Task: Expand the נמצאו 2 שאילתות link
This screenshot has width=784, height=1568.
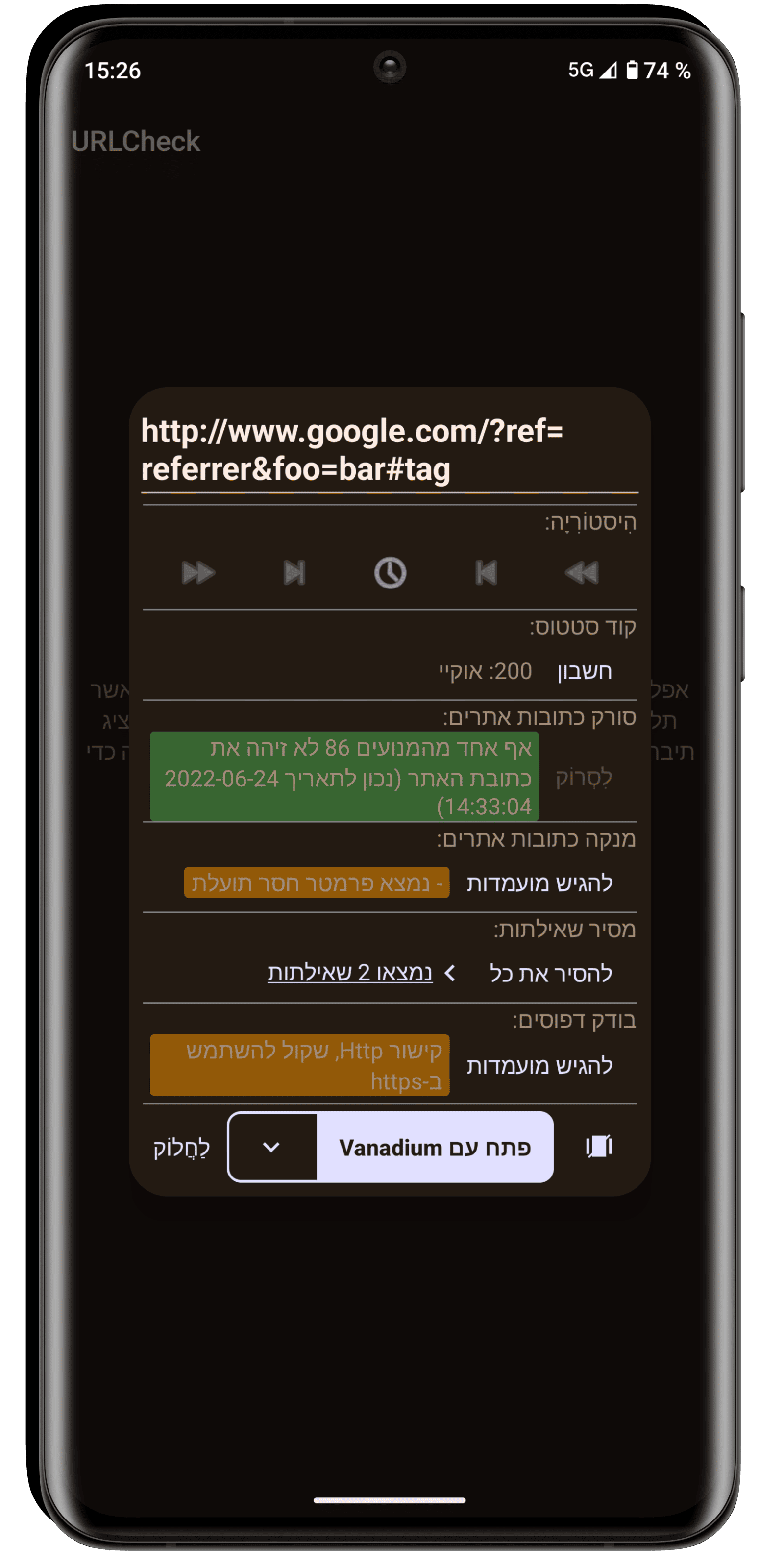Action: pyautogui.click(x=350, y=973)
